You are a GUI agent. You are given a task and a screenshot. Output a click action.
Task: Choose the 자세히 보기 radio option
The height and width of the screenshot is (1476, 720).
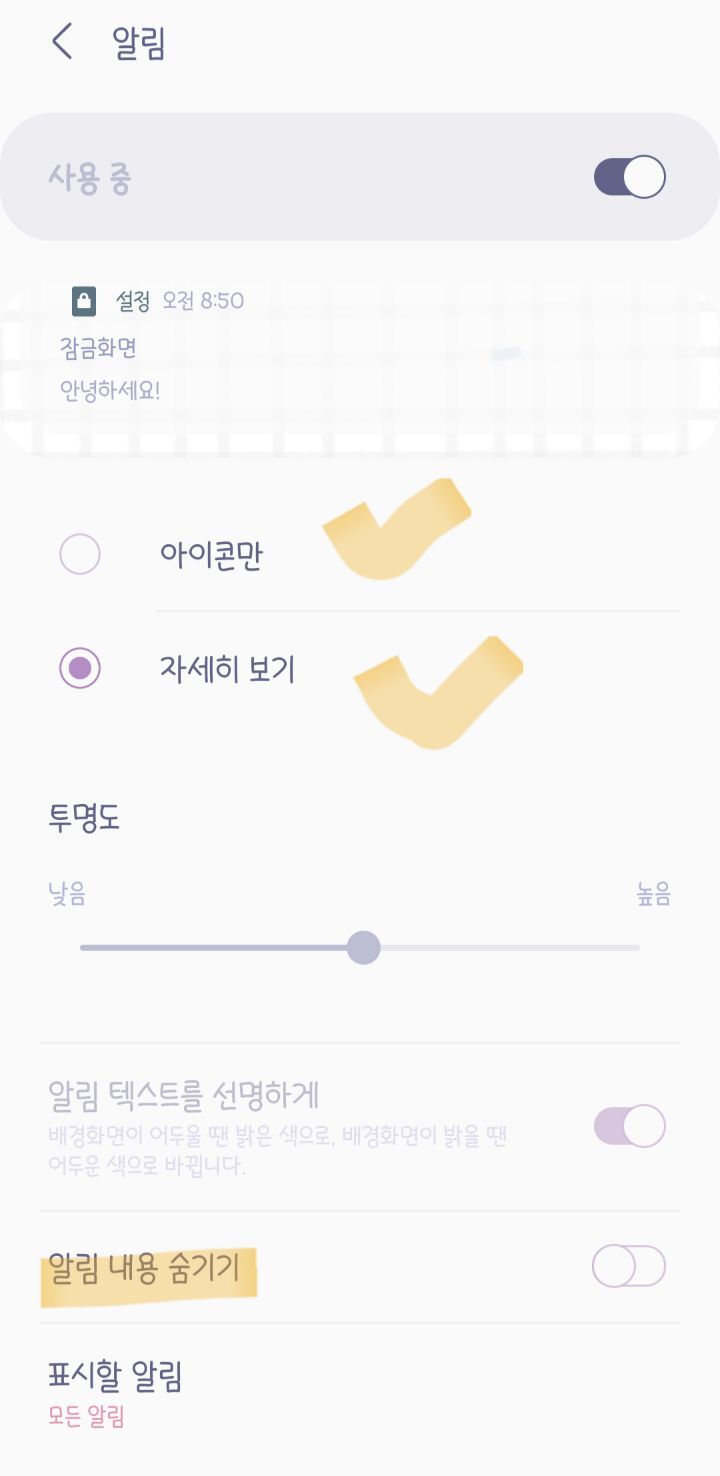pyautogui.click(x=80, y=668)
